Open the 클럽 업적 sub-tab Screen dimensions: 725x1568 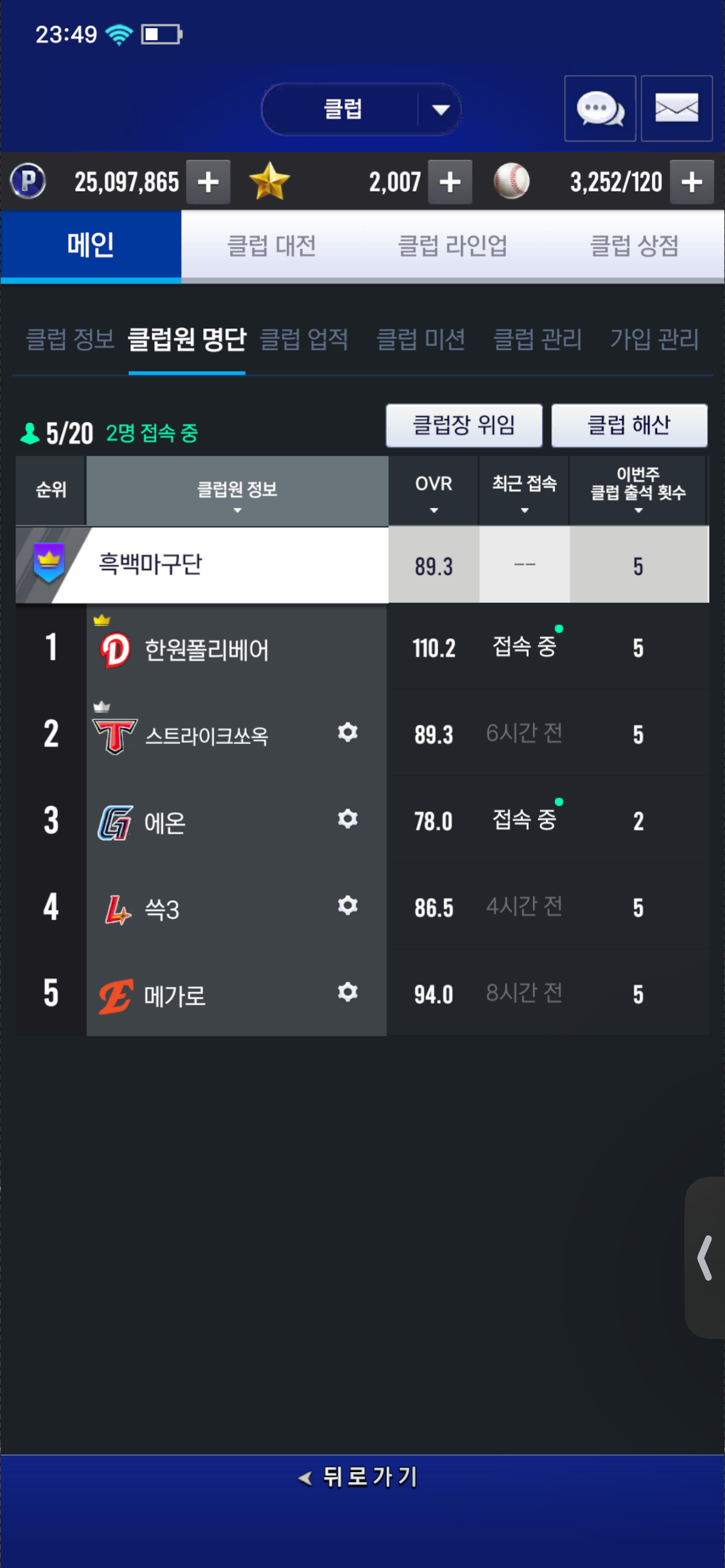(304, 339)
